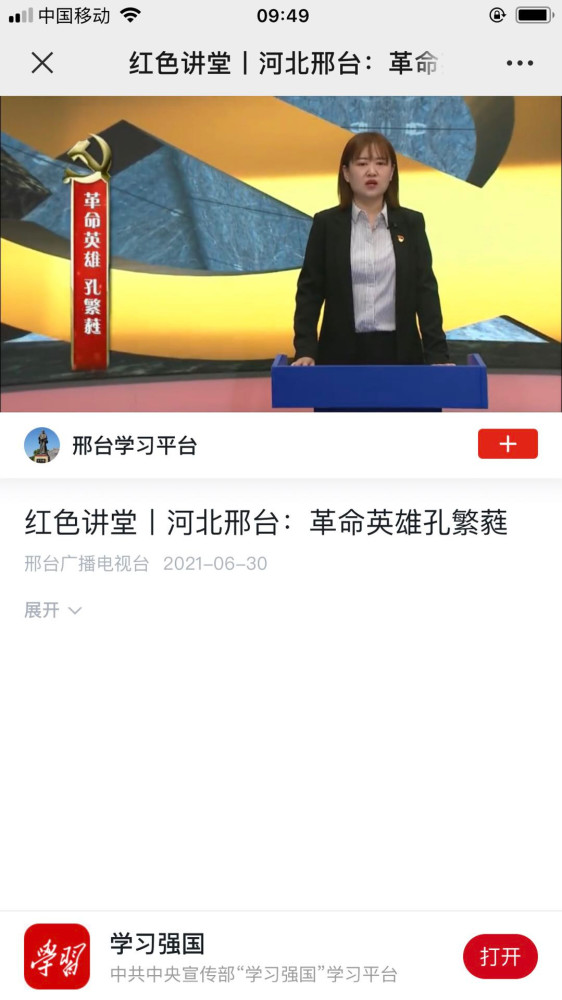Open the three-dot overflow menu
The image size is (562, 1000).
(519, 63)
